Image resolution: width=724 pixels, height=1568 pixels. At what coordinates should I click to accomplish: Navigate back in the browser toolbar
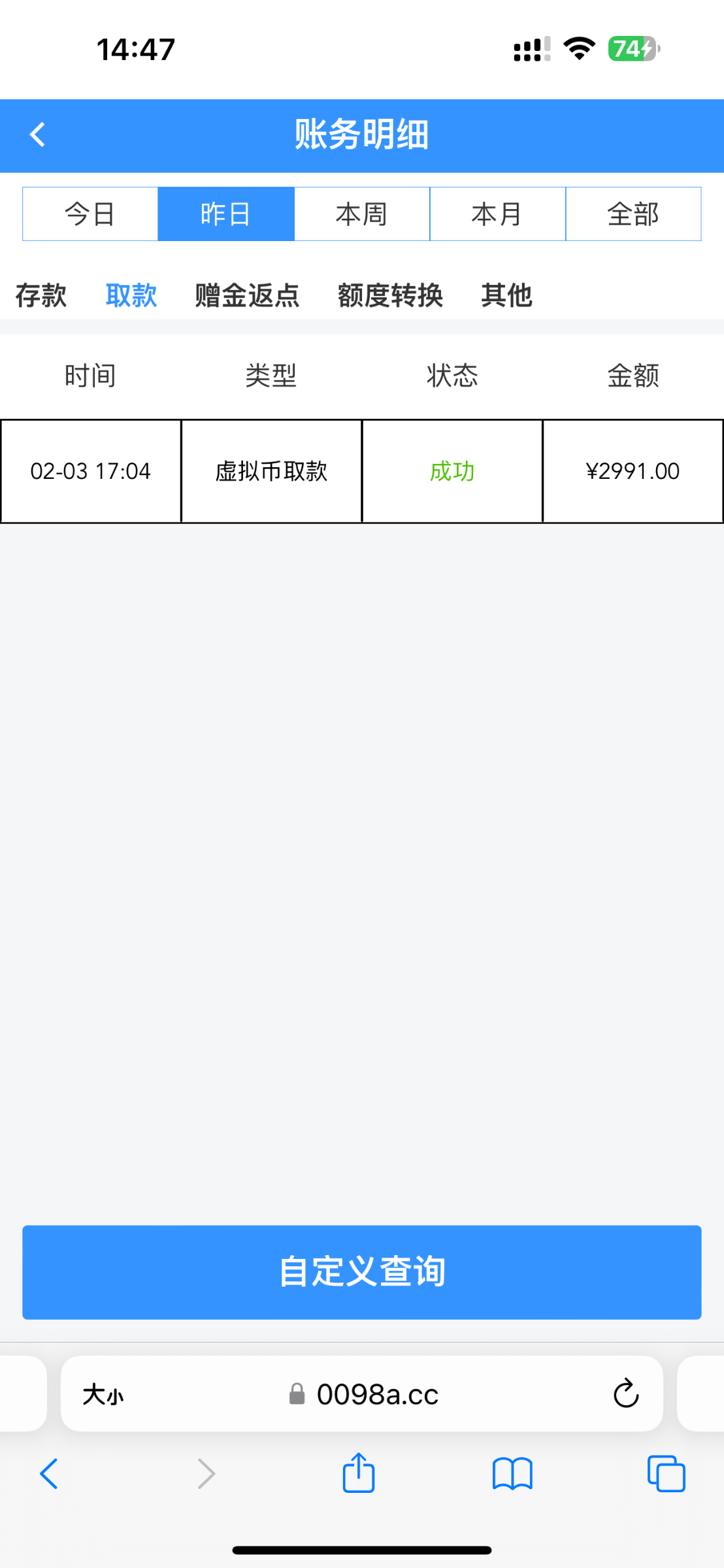(x=49, y=1474)
